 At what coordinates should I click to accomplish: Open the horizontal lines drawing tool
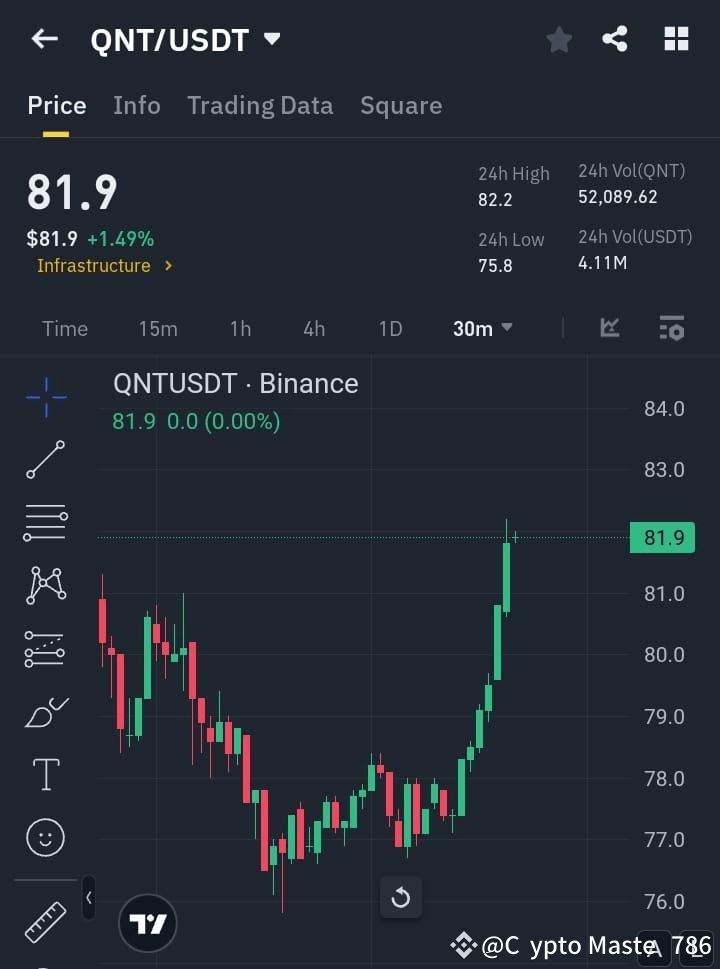(x=44, y=523)
